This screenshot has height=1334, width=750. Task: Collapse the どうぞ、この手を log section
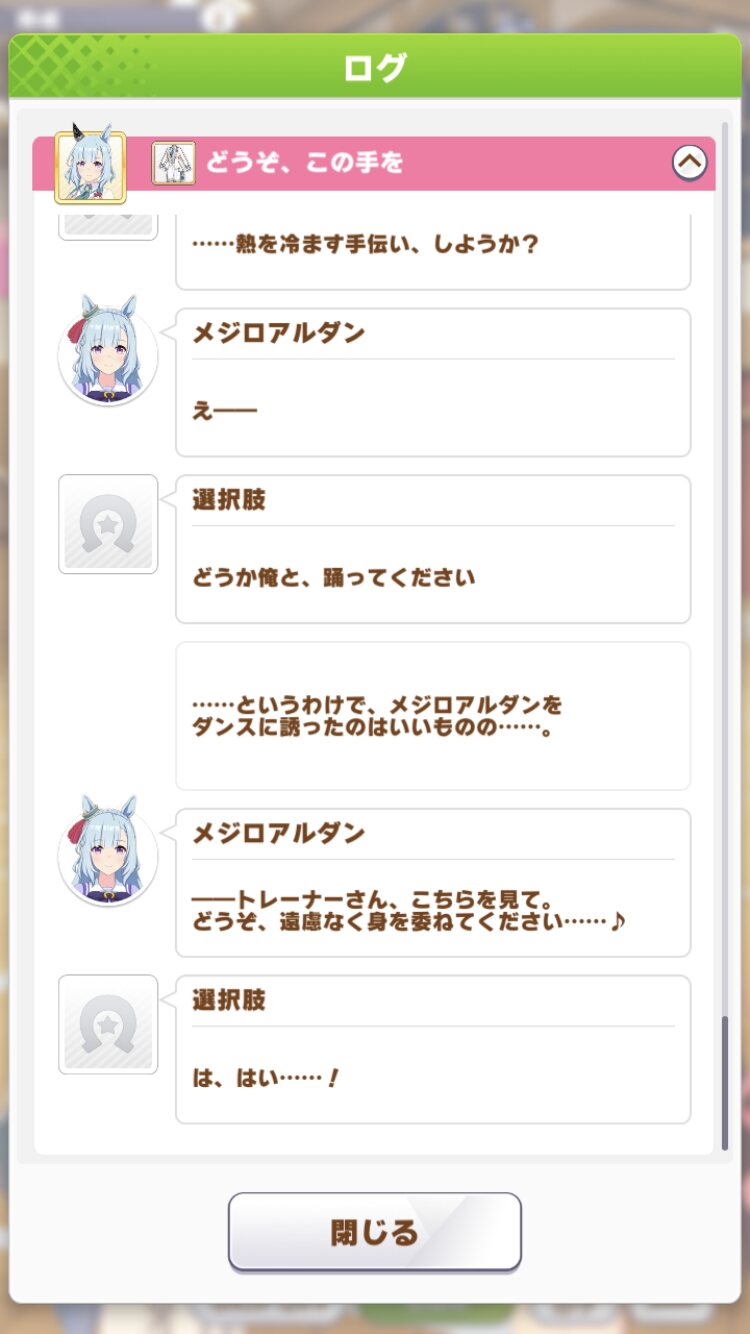(689, 162)
